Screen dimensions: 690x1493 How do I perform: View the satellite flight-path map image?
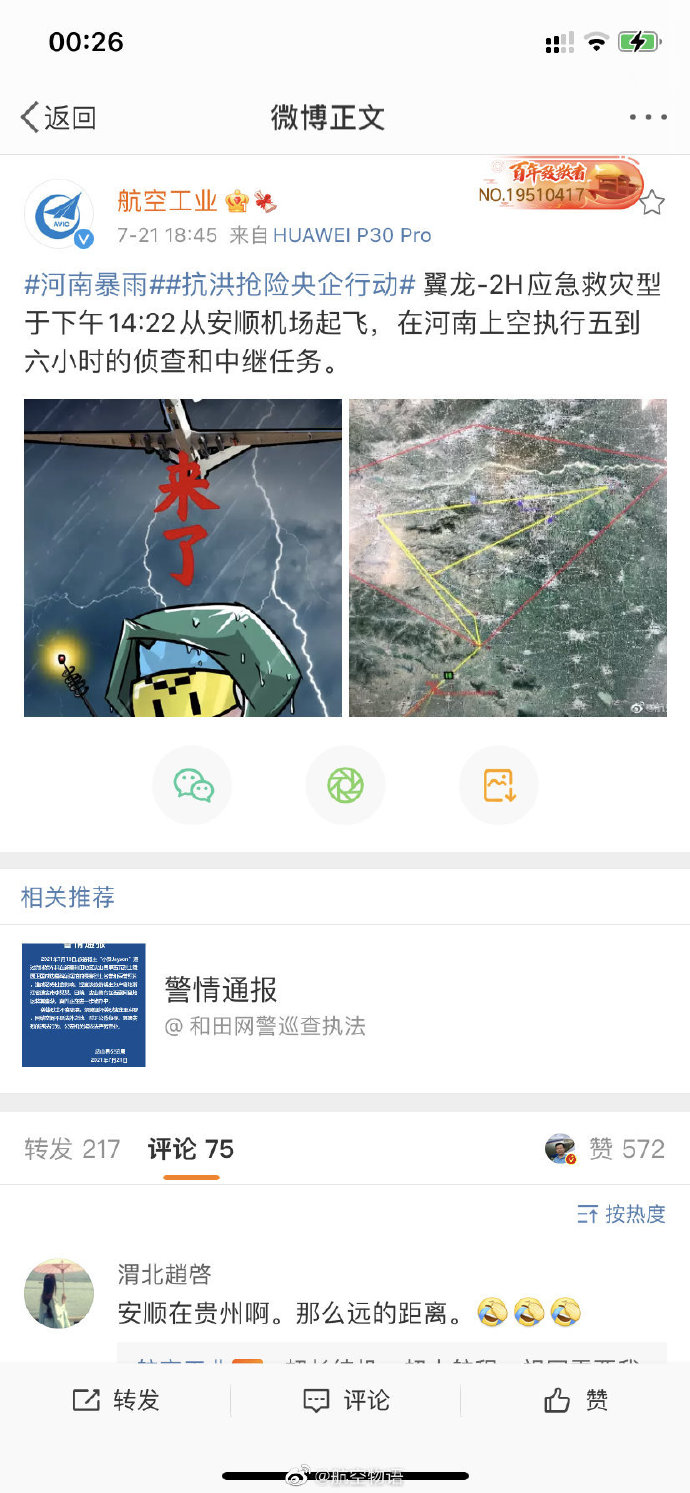507,558
